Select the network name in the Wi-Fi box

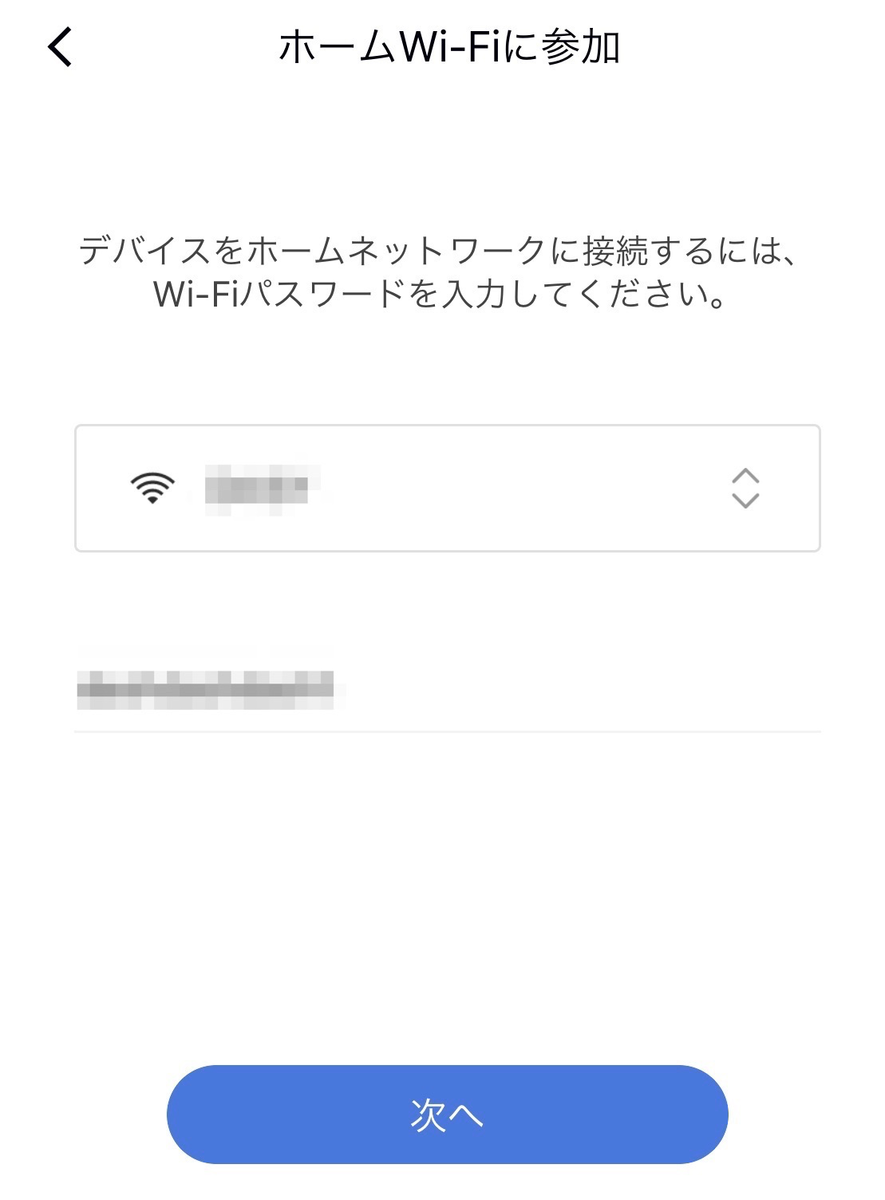click(x=260, y=487)
